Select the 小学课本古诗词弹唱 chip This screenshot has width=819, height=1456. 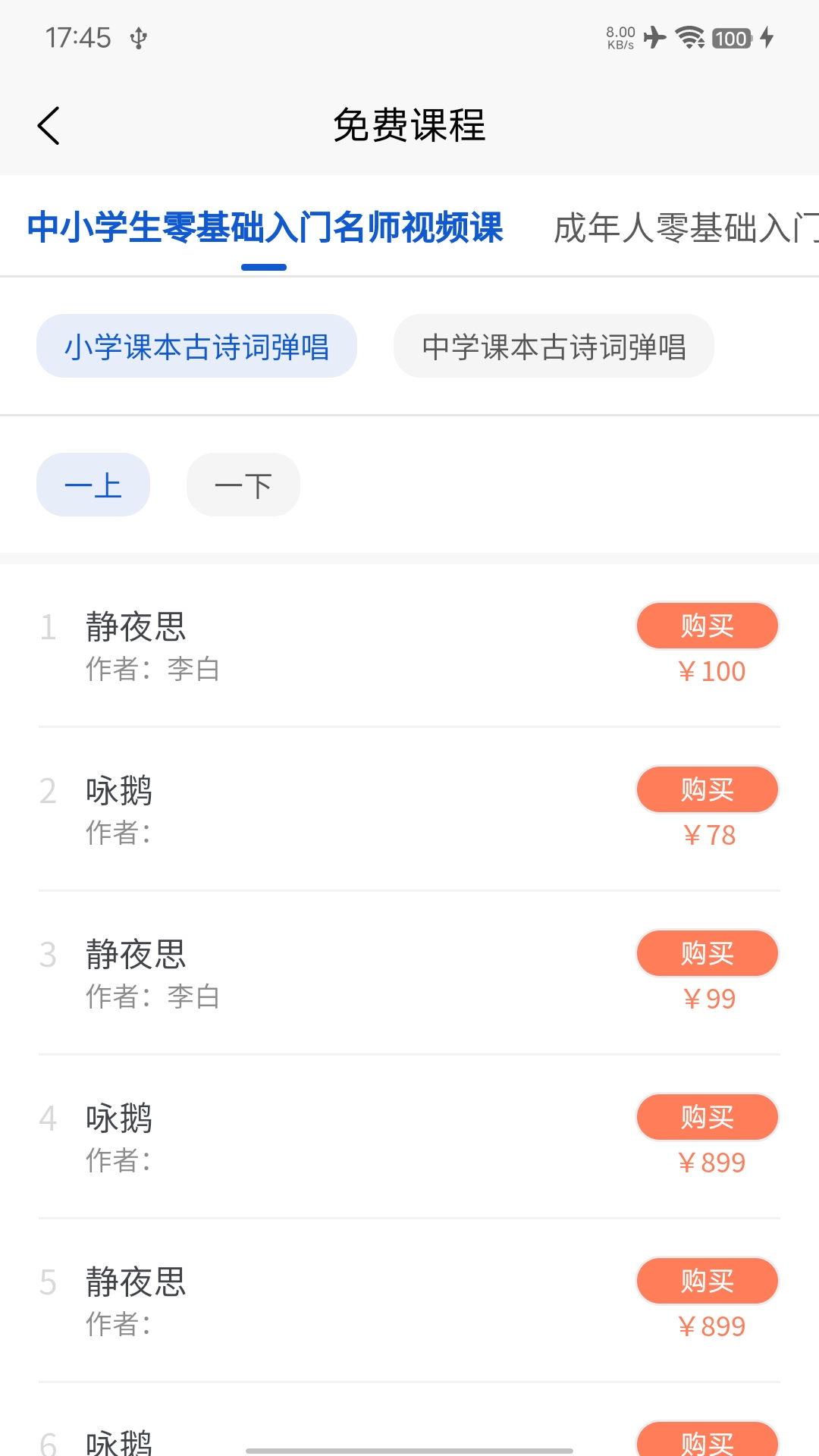196,347
